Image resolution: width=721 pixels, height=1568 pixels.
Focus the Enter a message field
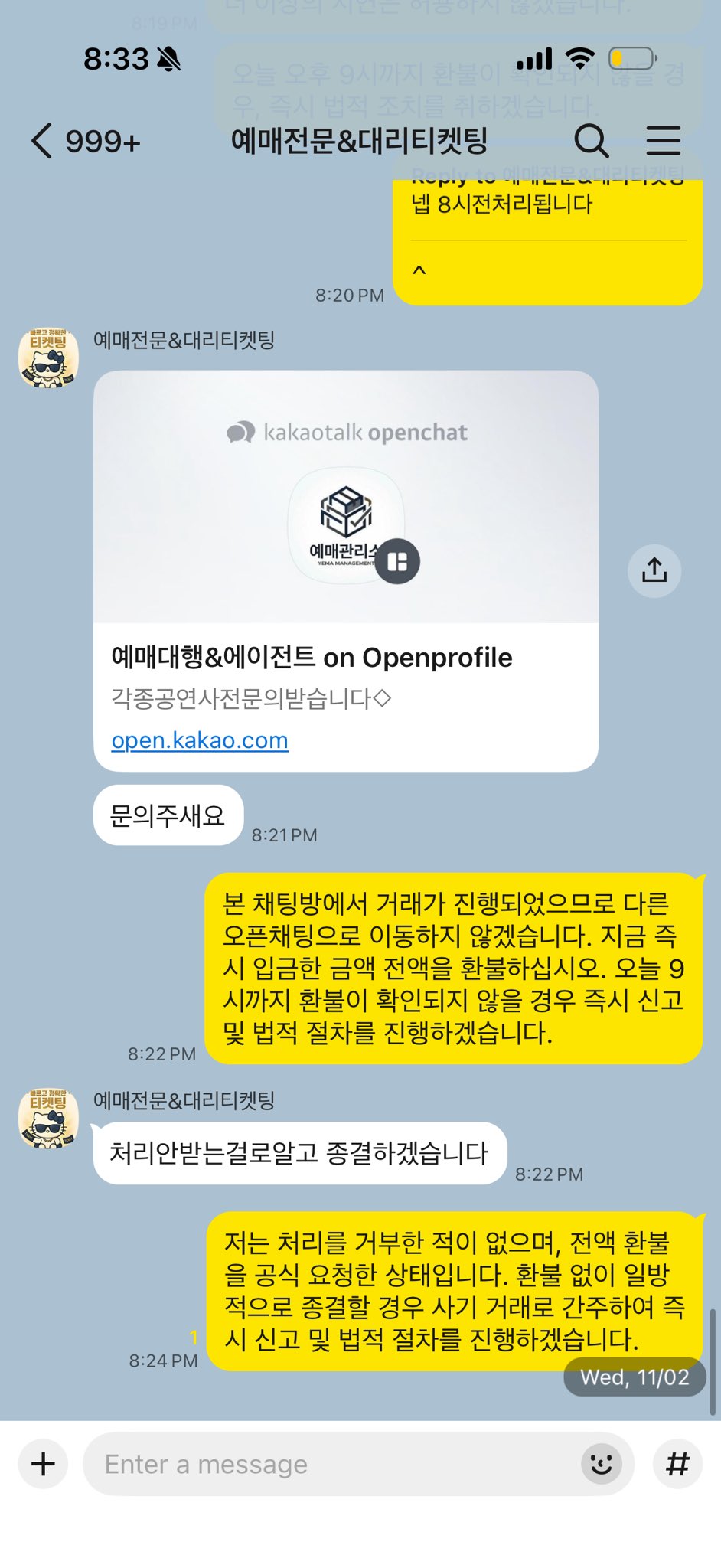329,1464
